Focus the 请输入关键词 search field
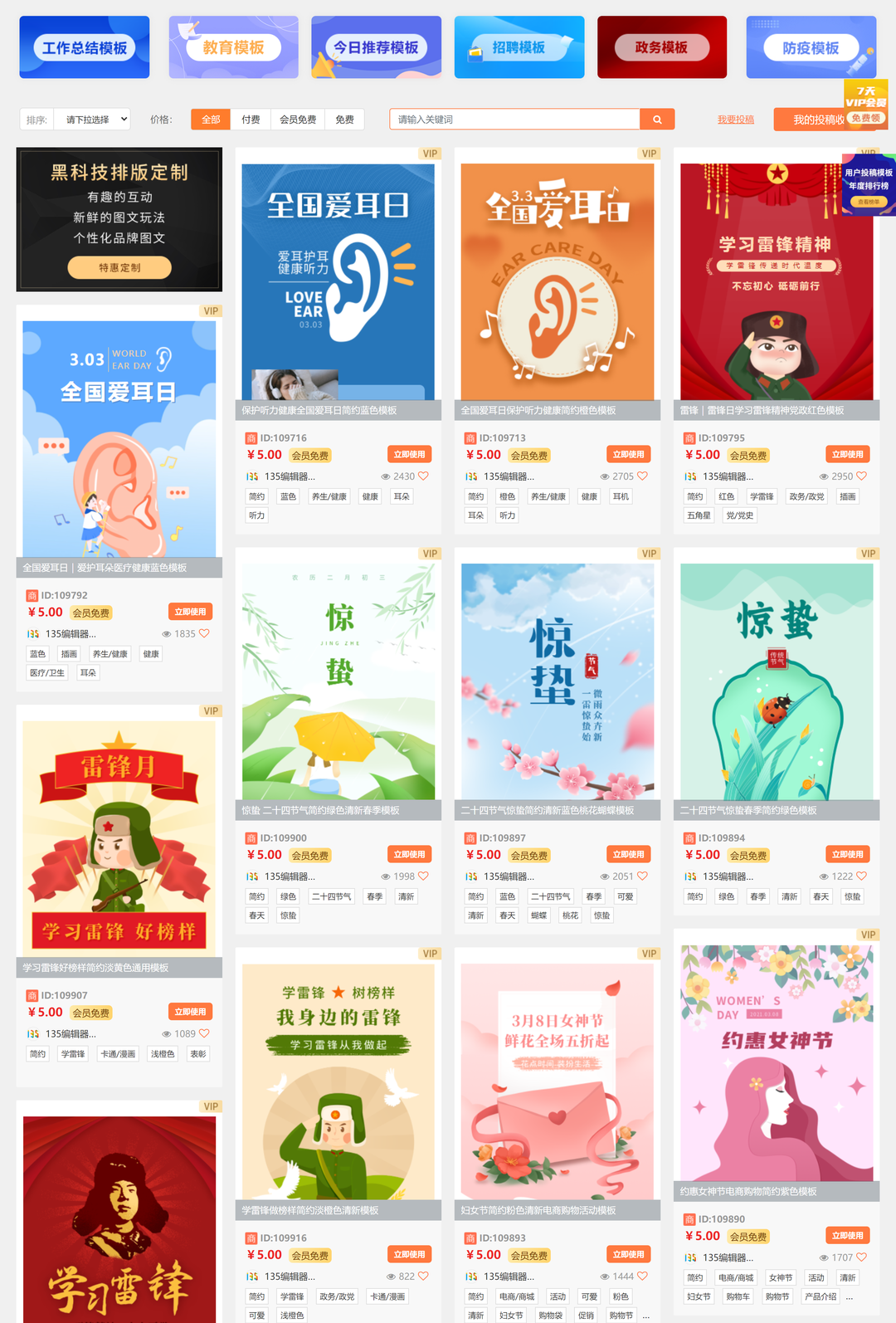This screenshot has height=1323, width=896. [514, 120]
